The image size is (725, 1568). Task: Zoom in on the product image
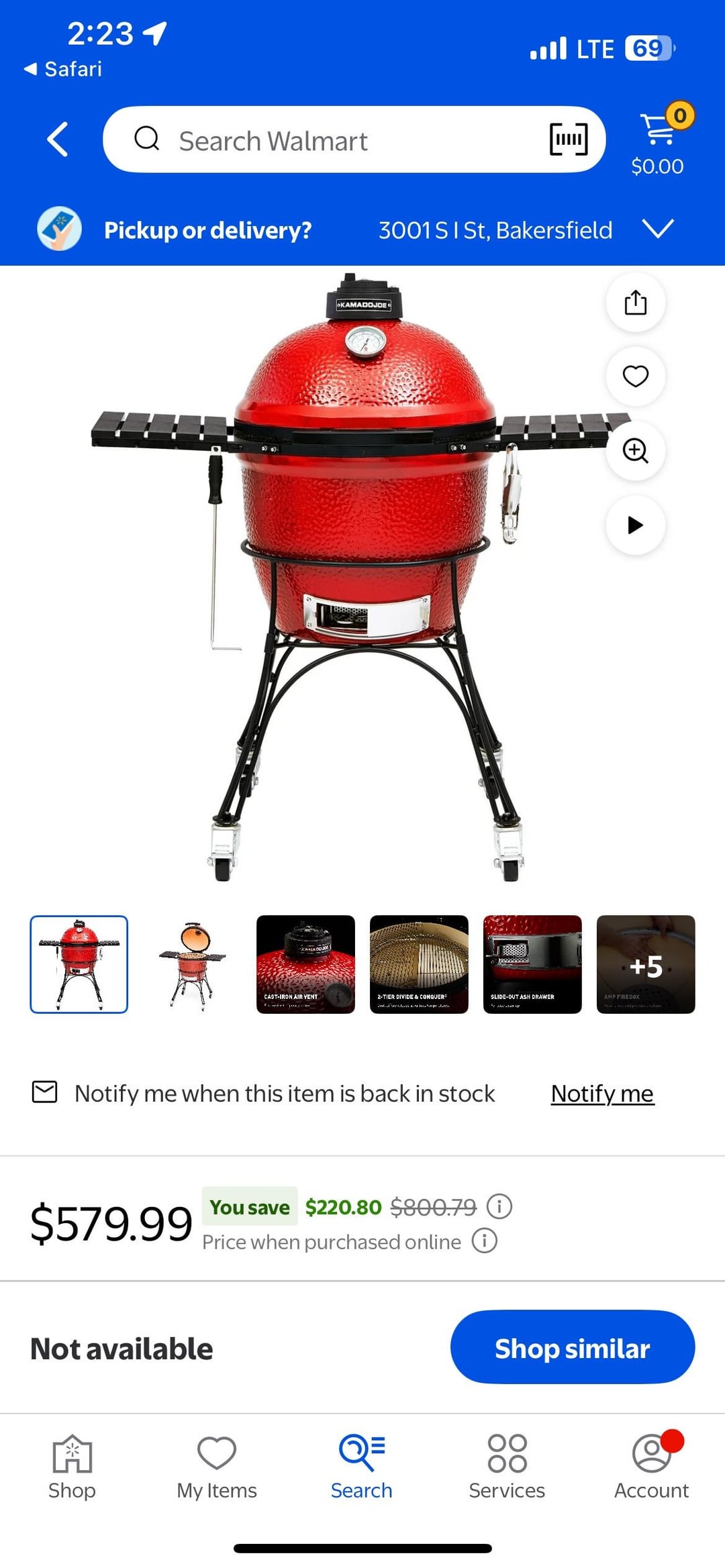635,451
